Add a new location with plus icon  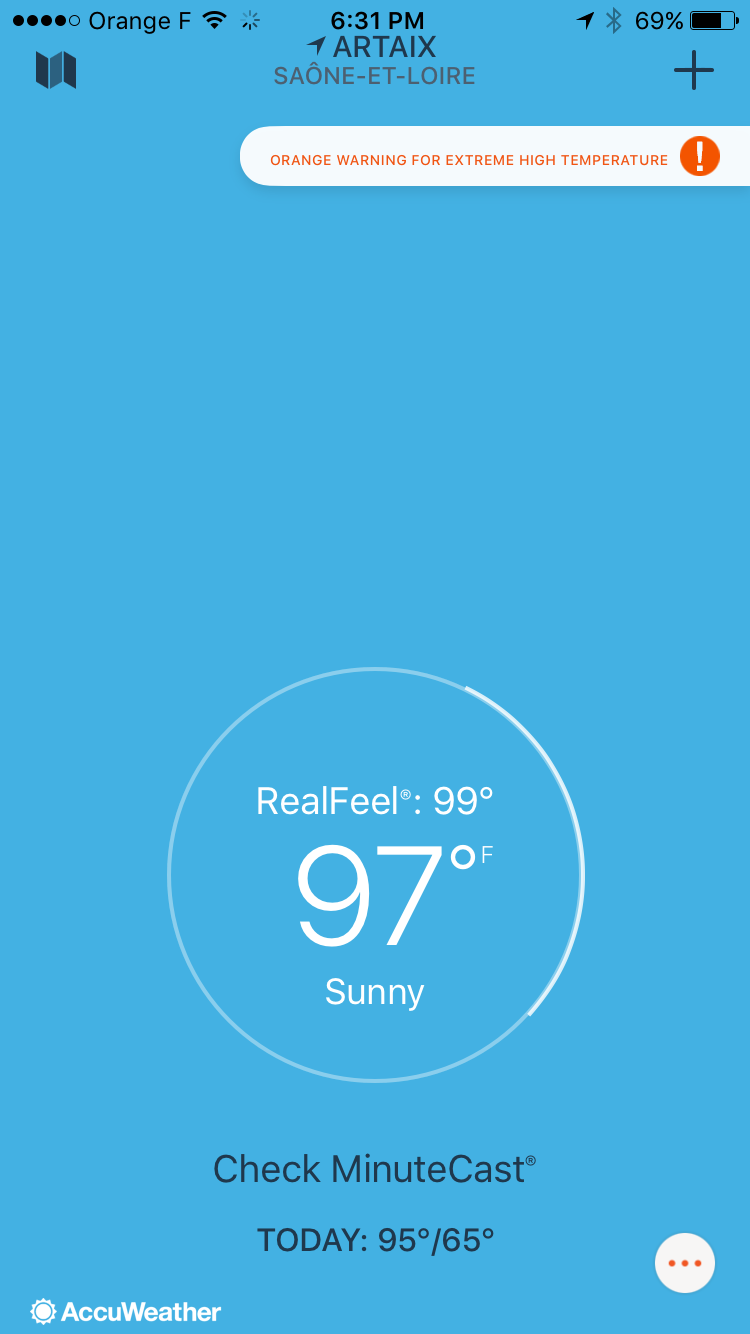point(693,70)
